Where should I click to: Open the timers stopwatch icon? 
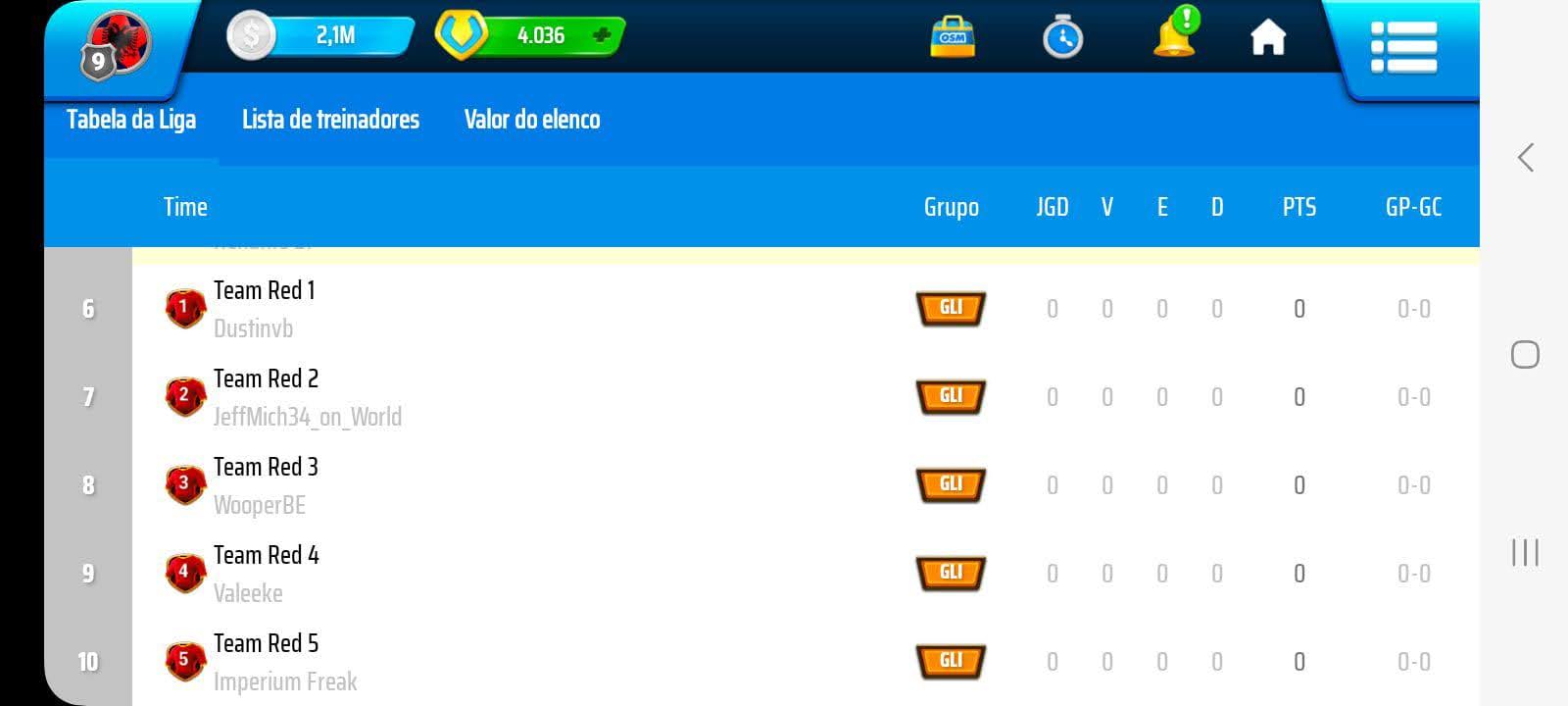pos(1062,38)
